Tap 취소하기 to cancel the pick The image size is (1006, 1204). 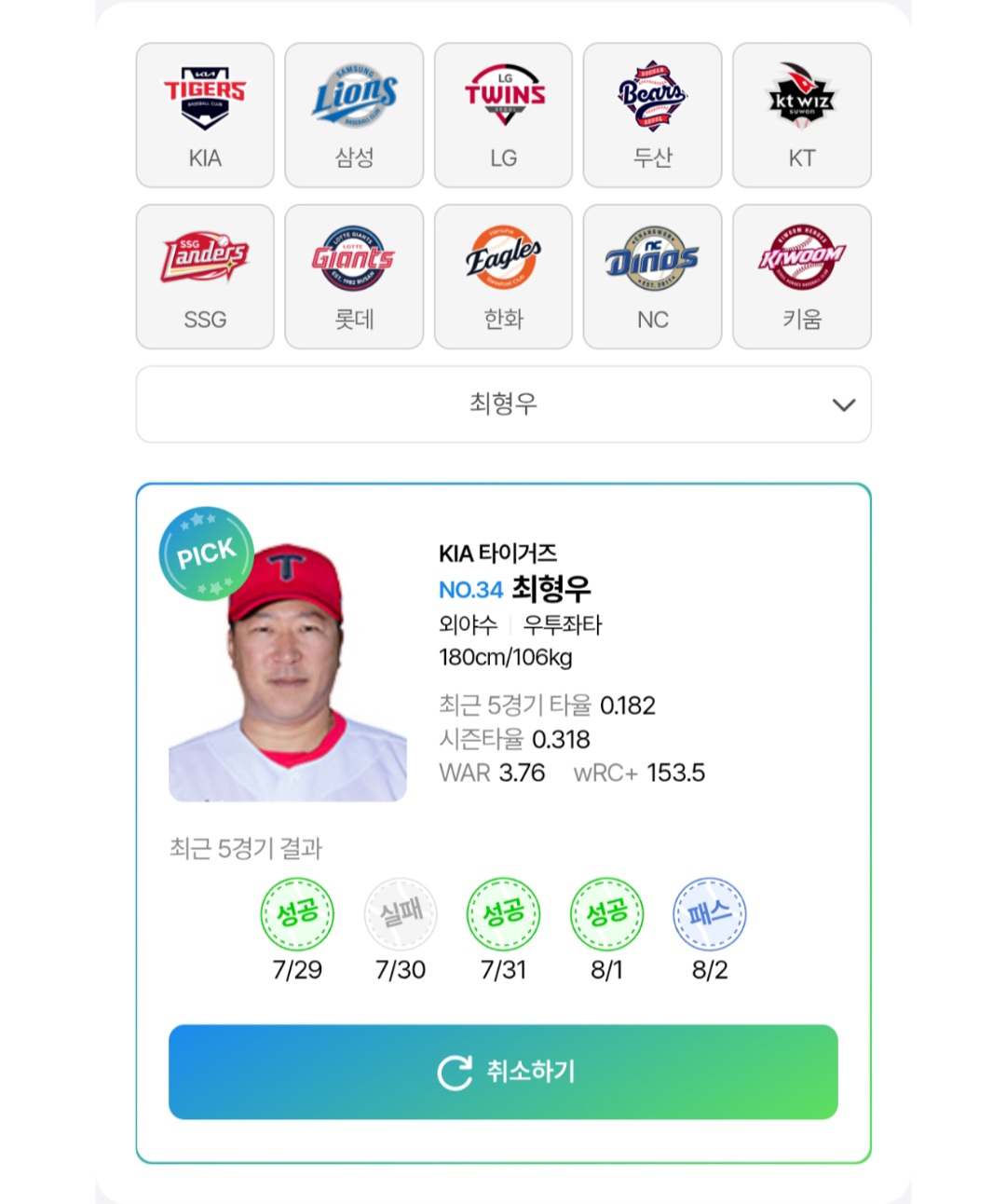(x=503, y=1072)
